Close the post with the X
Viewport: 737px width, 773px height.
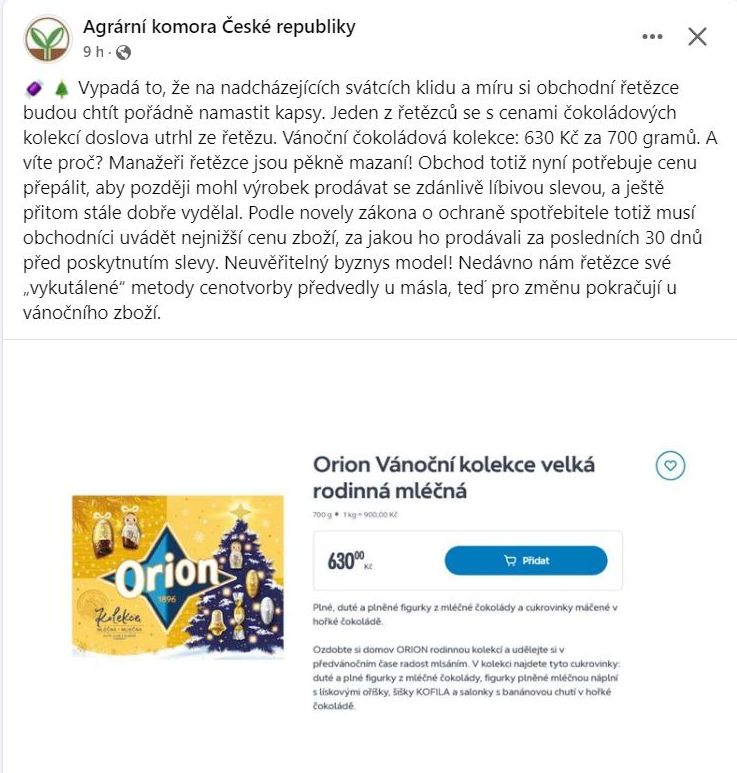point(698,37)
